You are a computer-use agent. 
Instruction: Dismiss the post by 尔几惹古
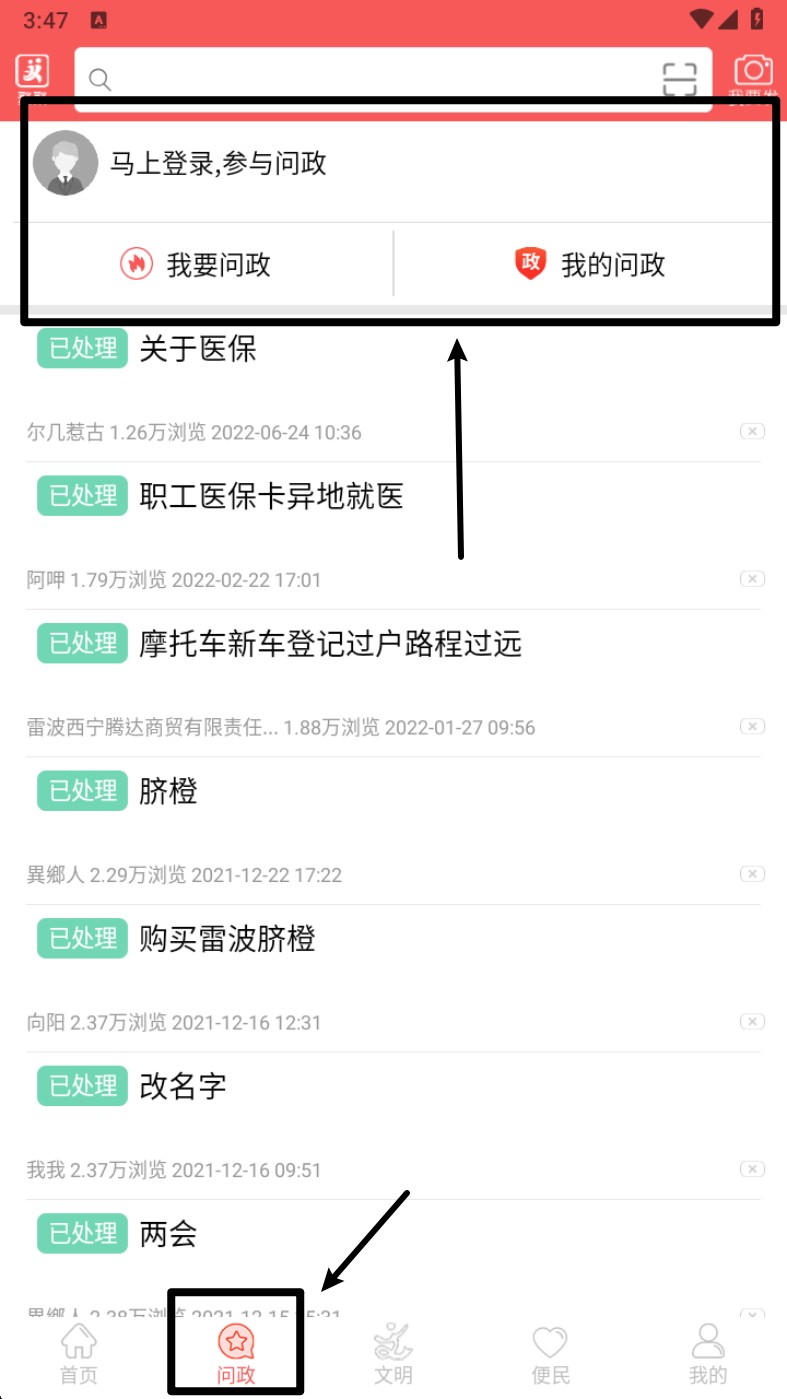[752, 431]
